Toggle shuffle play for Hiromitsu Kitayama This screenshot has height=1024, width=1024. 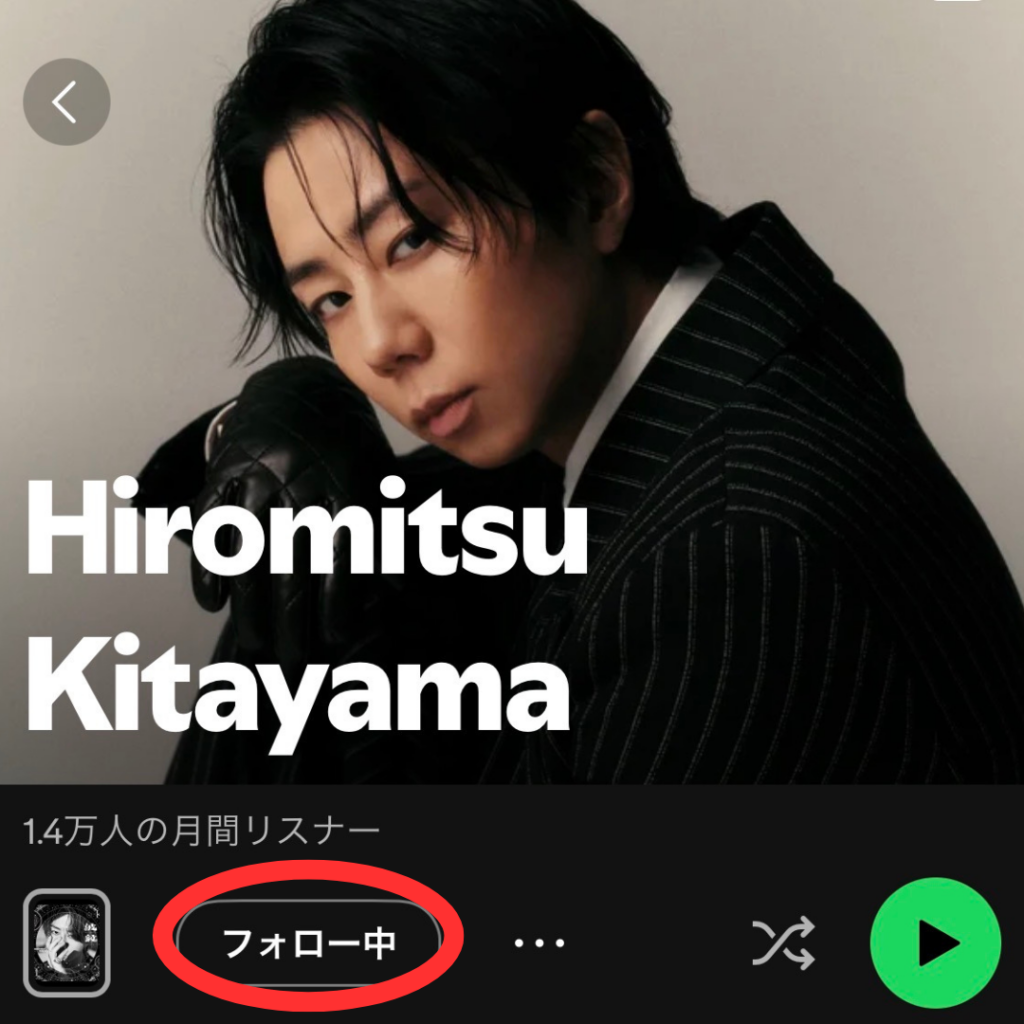tap(783, 942)
